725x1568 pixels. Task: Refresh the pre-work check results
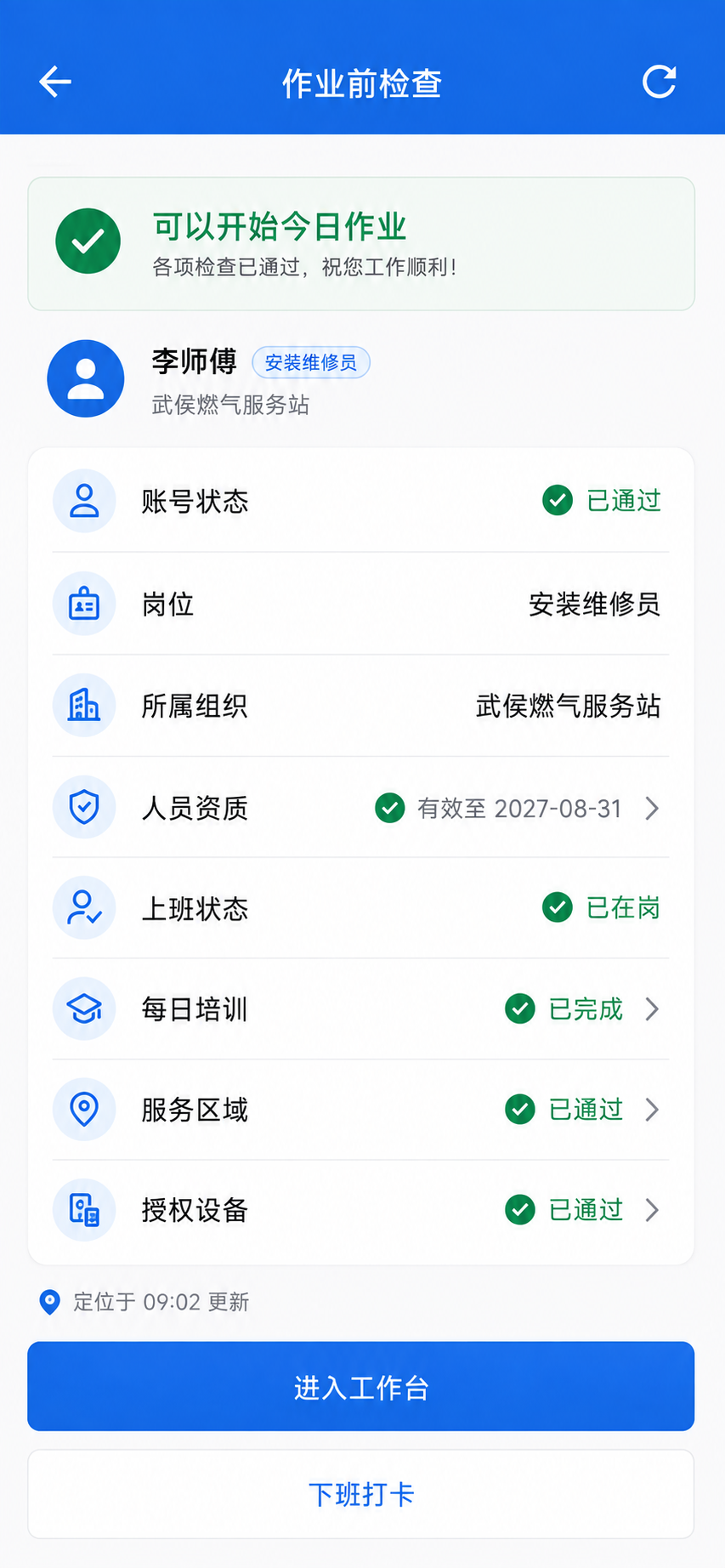pyautogui.click(x=659, y=82)
